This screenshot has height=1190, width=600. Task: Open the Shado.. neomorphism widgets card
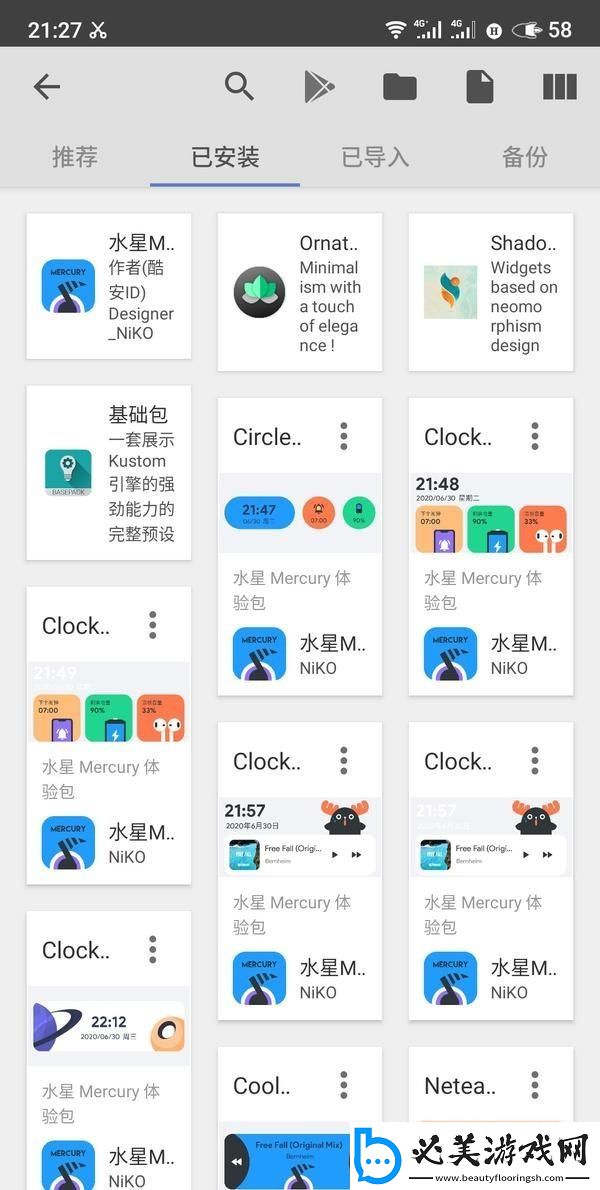[491, 292]
